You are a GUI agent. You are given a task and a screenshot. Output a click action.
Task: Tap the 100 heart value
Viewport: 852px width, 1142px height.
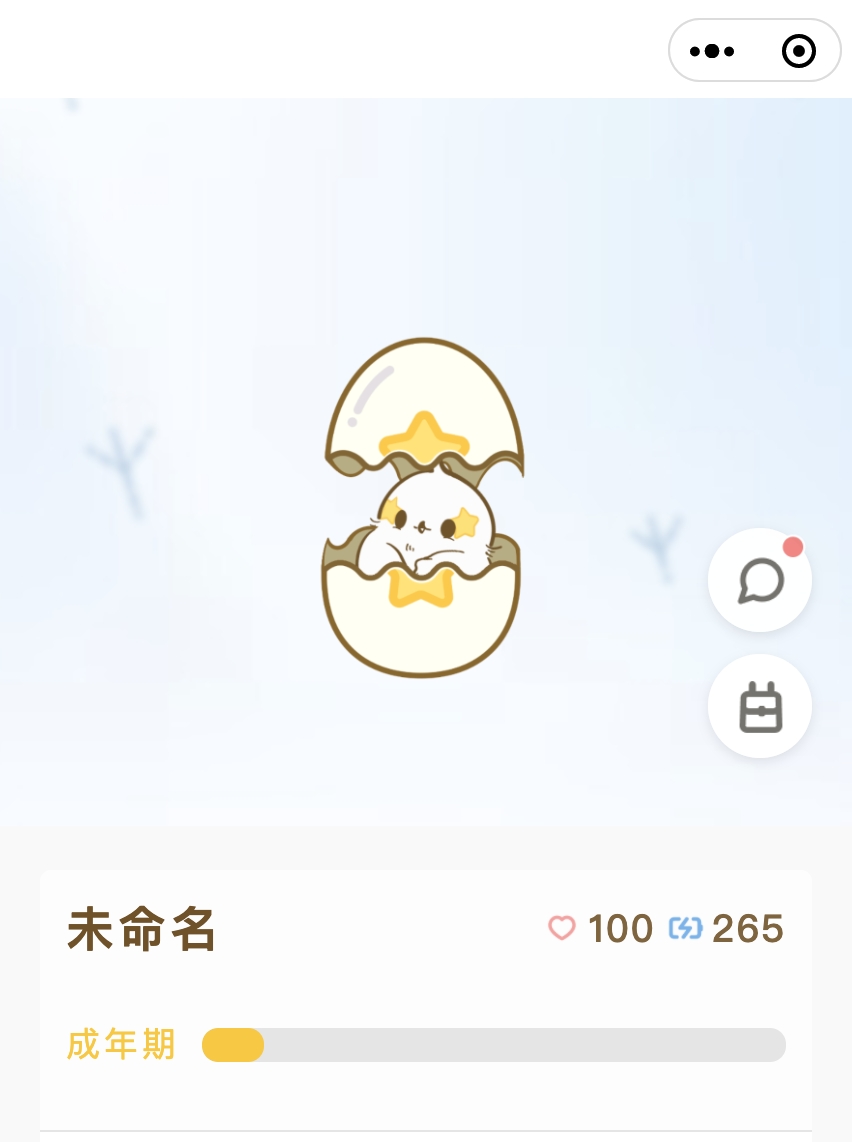tap(620, 929)
